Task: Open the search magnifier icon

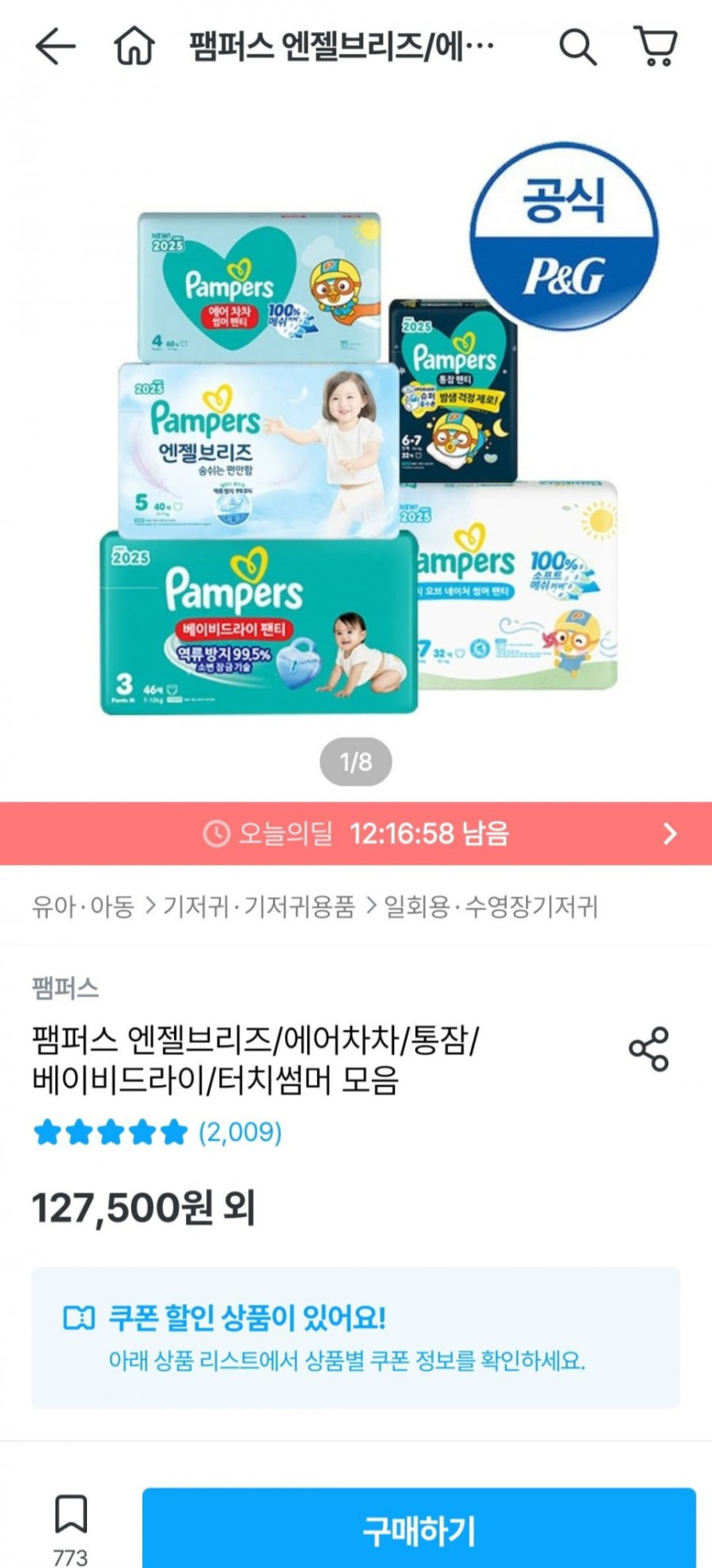Action: coord(577,46)
